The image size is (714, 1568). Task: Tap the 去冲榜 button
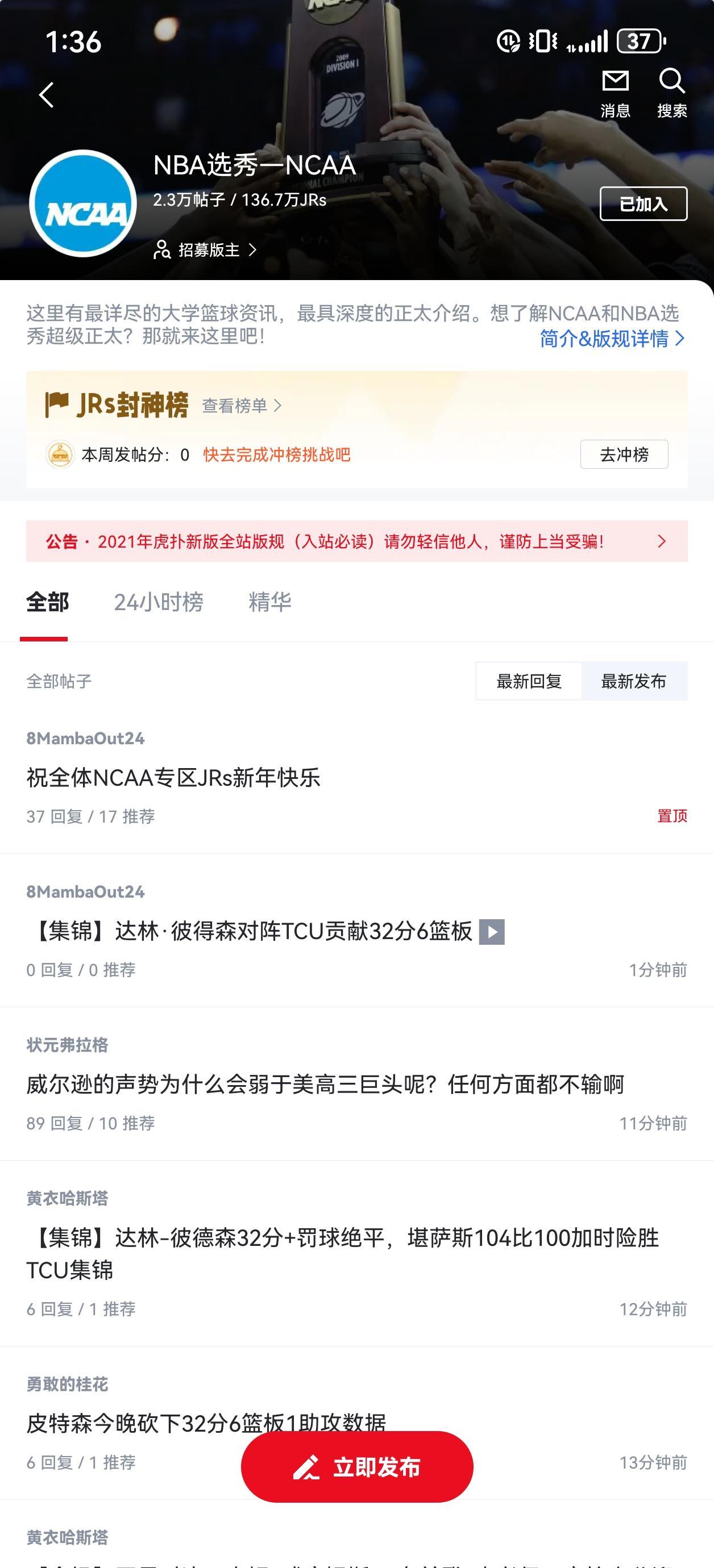coord(624,454)
